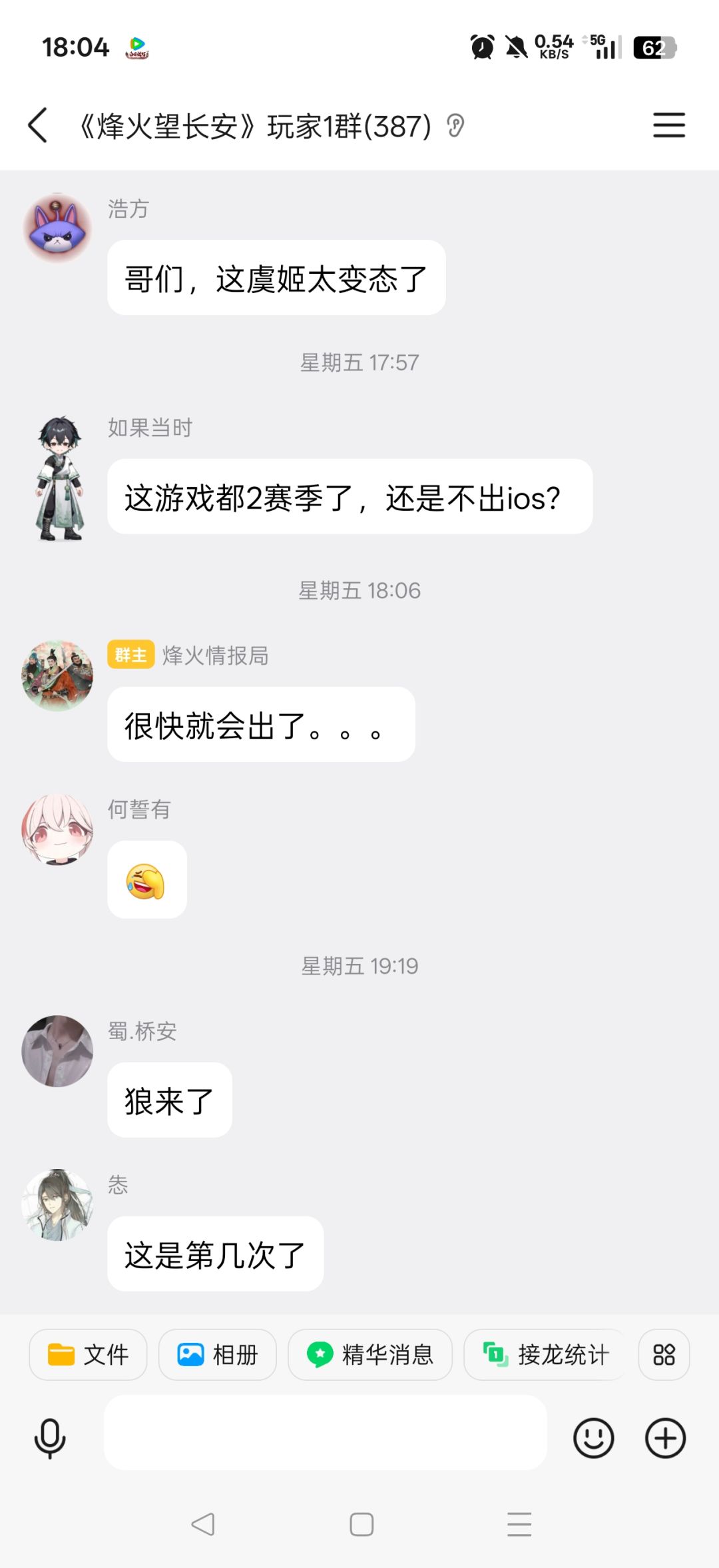Open 蜀.桥安's avatar profile
Viewport: 719px width, 1568px height.
coord(57,1050)
